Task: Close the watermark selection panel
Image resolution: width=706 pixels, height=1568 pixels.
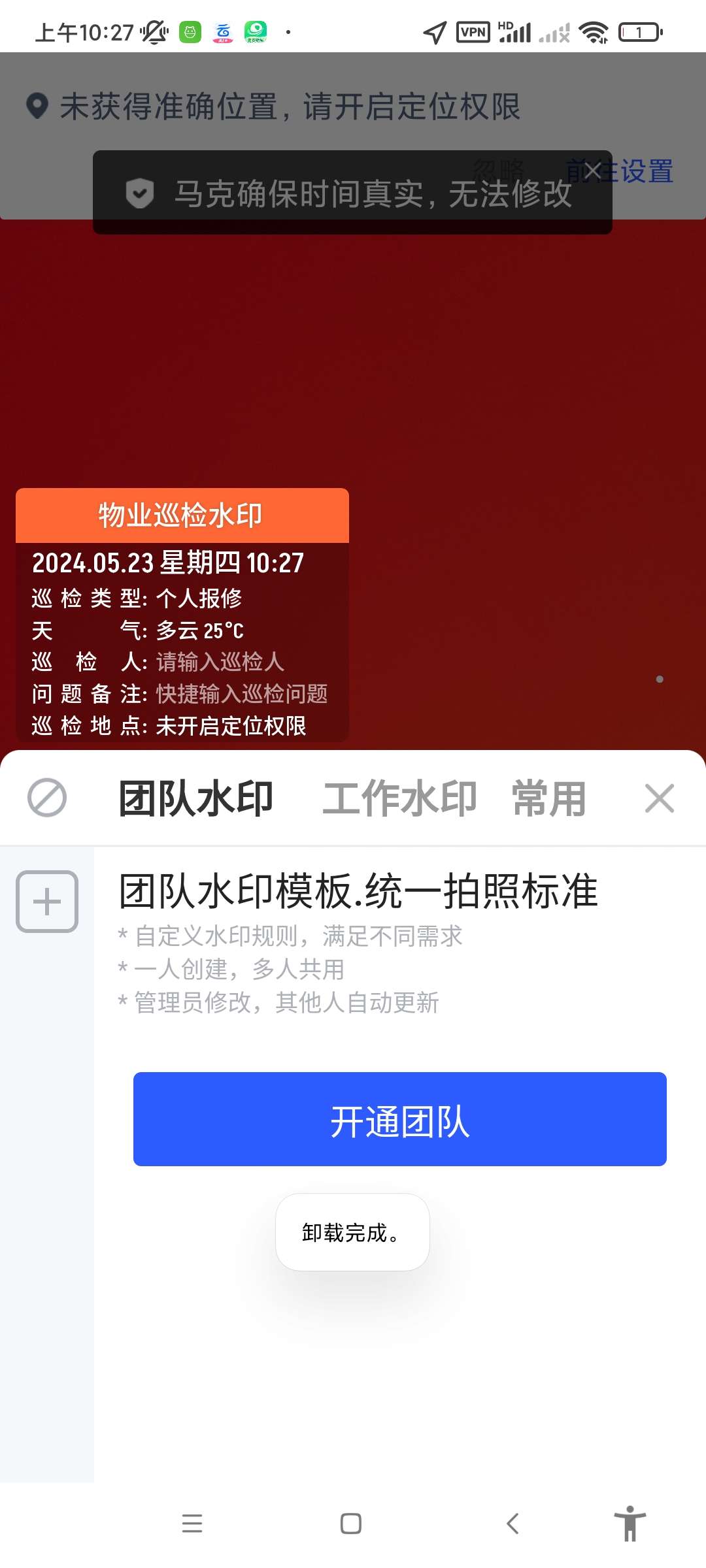Action: (659, 798)
